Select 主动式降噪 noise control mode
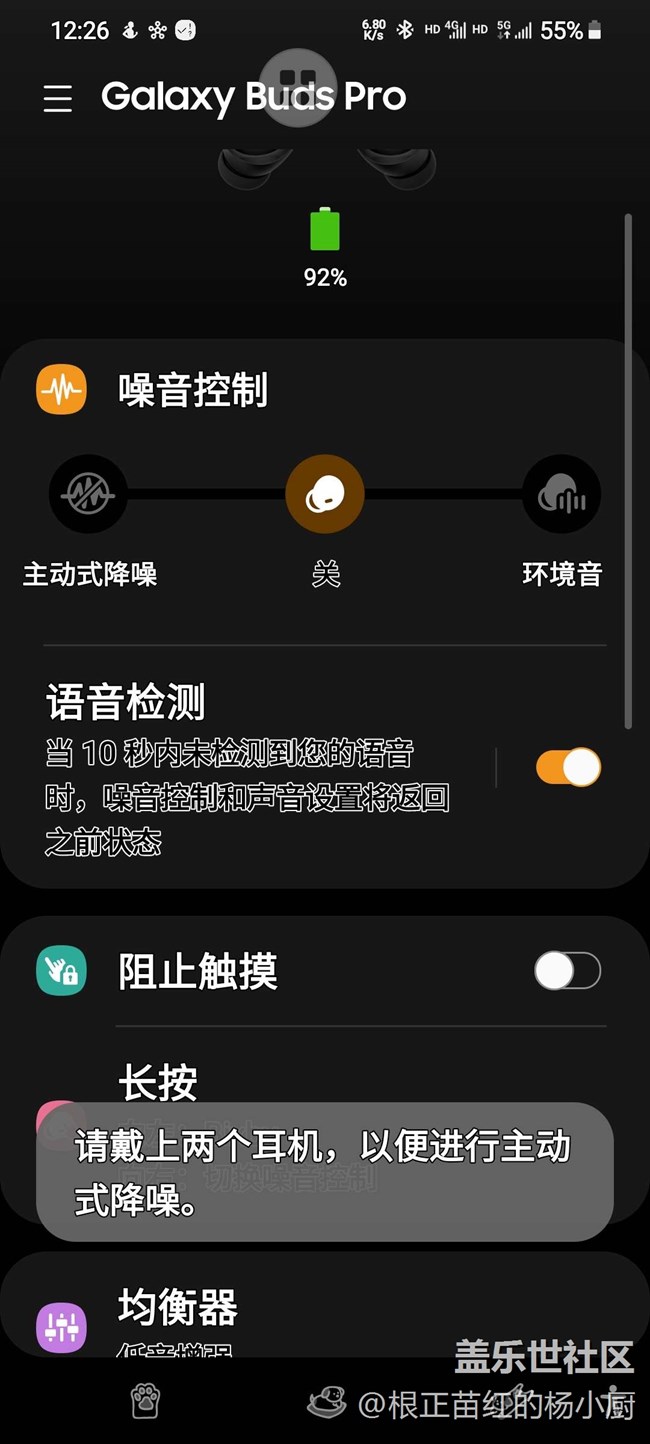This screenshot has height=1444, width=650. pos(88,494)
